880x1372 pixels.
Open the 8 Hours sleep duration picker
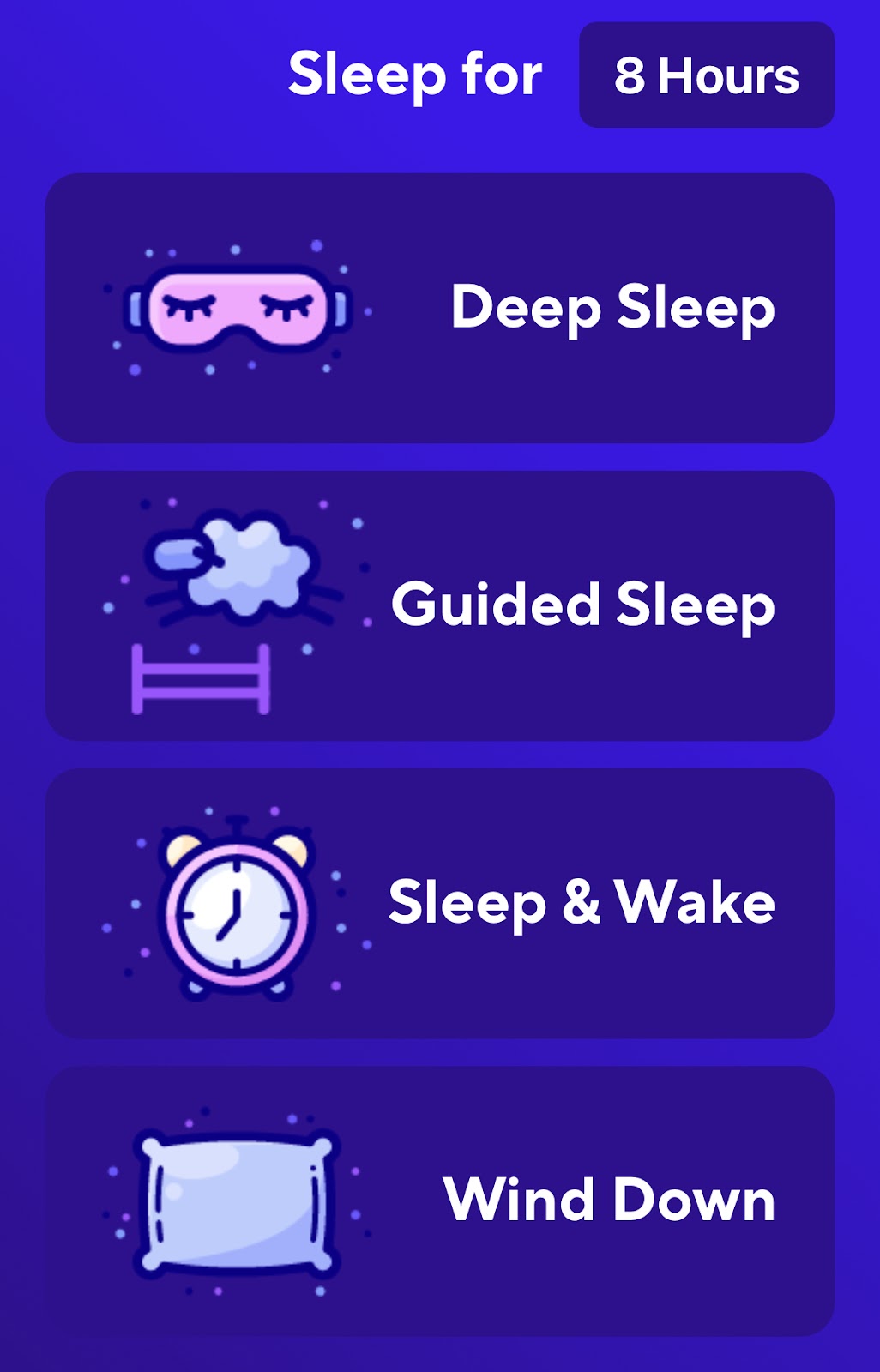pos(706,75)
